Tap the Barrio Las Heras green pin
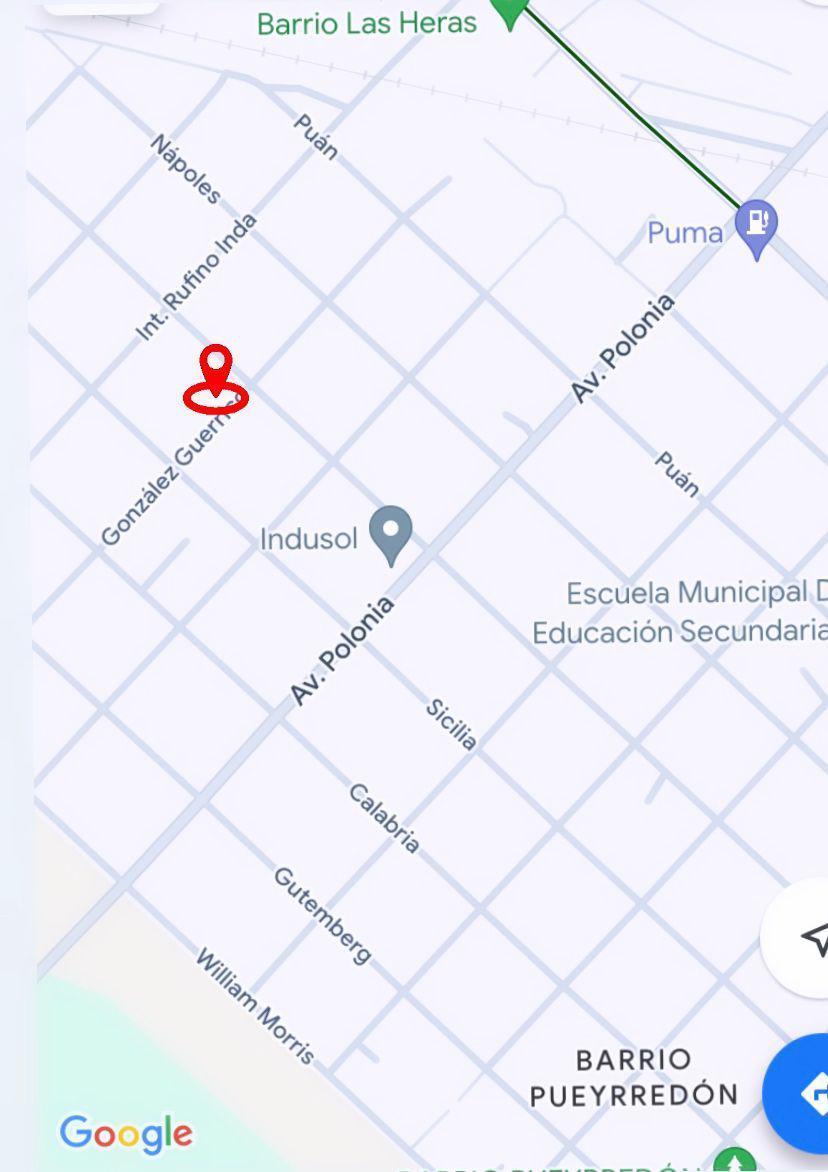This screenshot has height=1172, width=828. (x=510, y=10)
